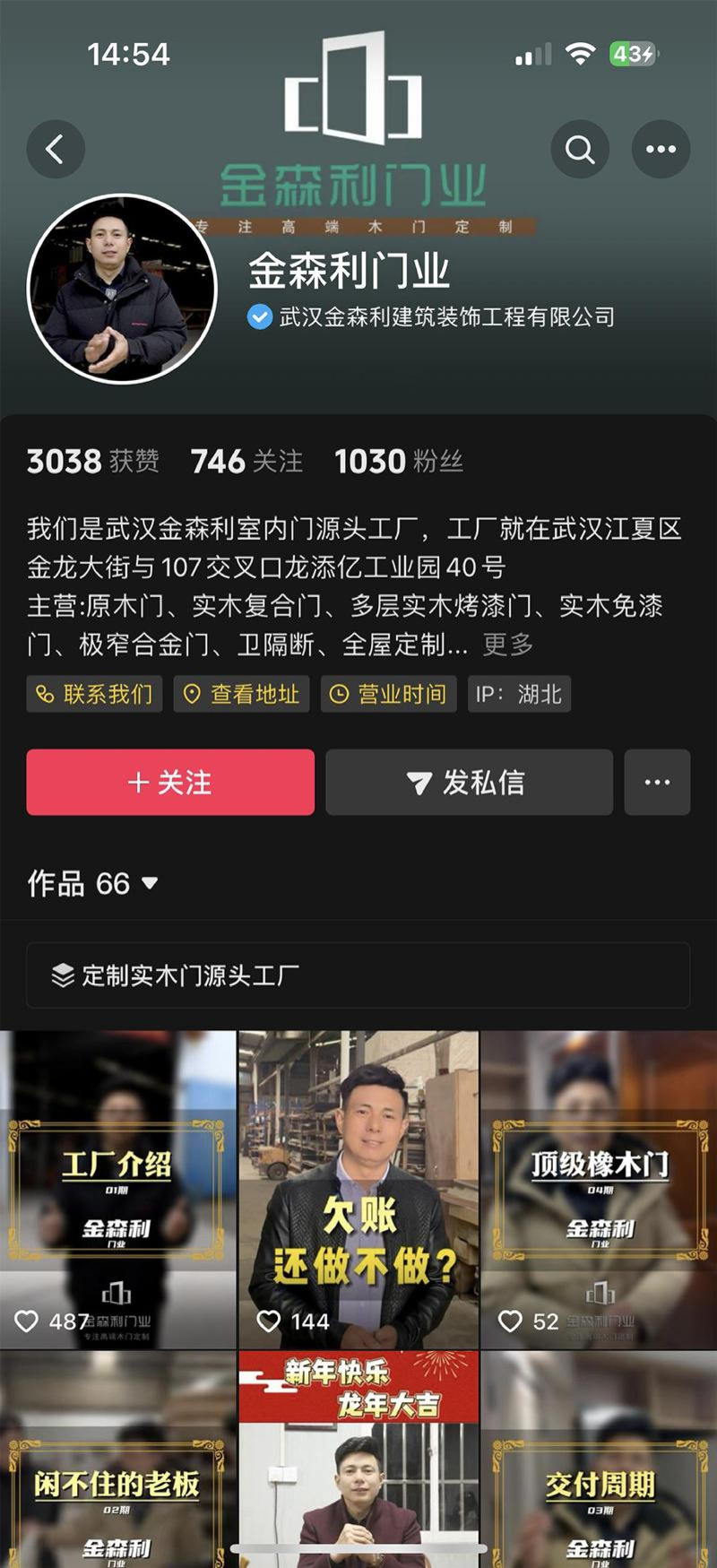
Task: Open the 顶级橡木门 video
Action: (599, 1189)
